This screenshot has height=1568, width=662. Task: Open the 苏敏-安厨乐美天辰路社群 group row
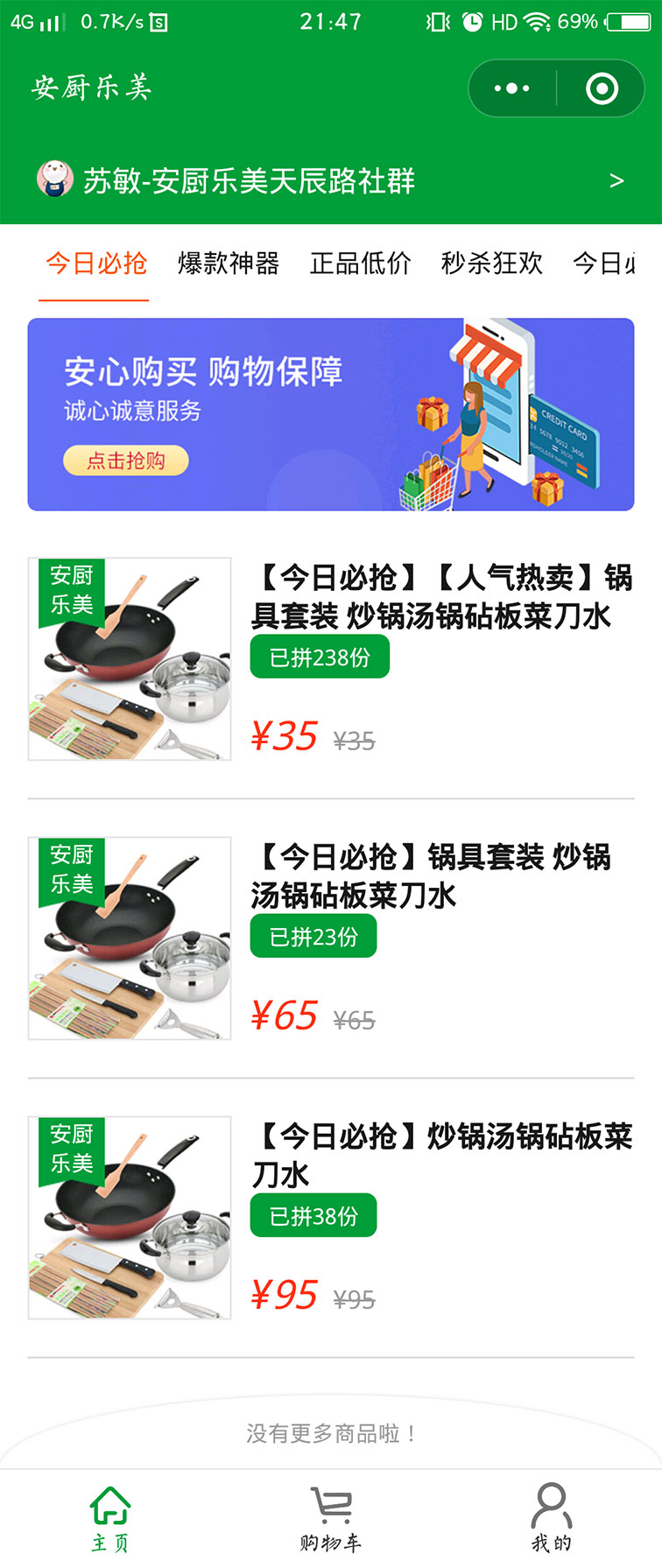[x=331, y=180]
